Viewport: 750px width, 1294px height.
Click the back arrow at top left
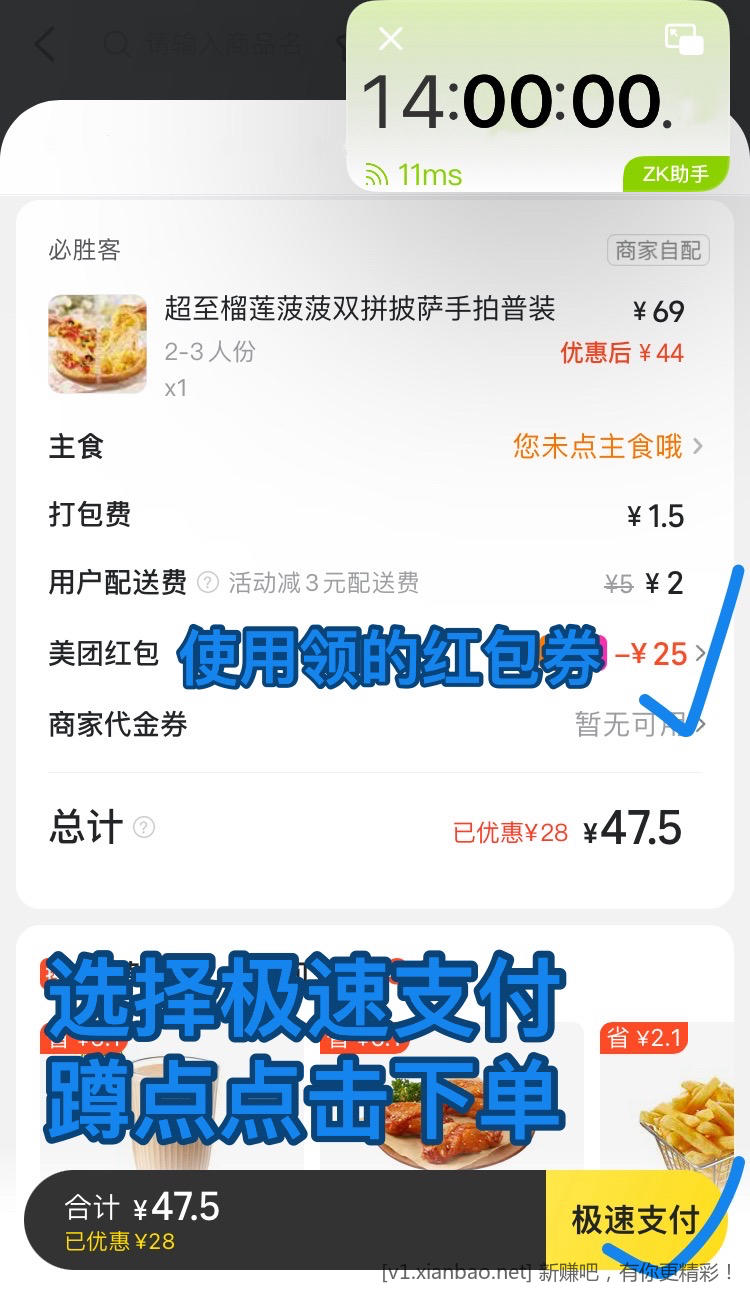pos(45,44)
